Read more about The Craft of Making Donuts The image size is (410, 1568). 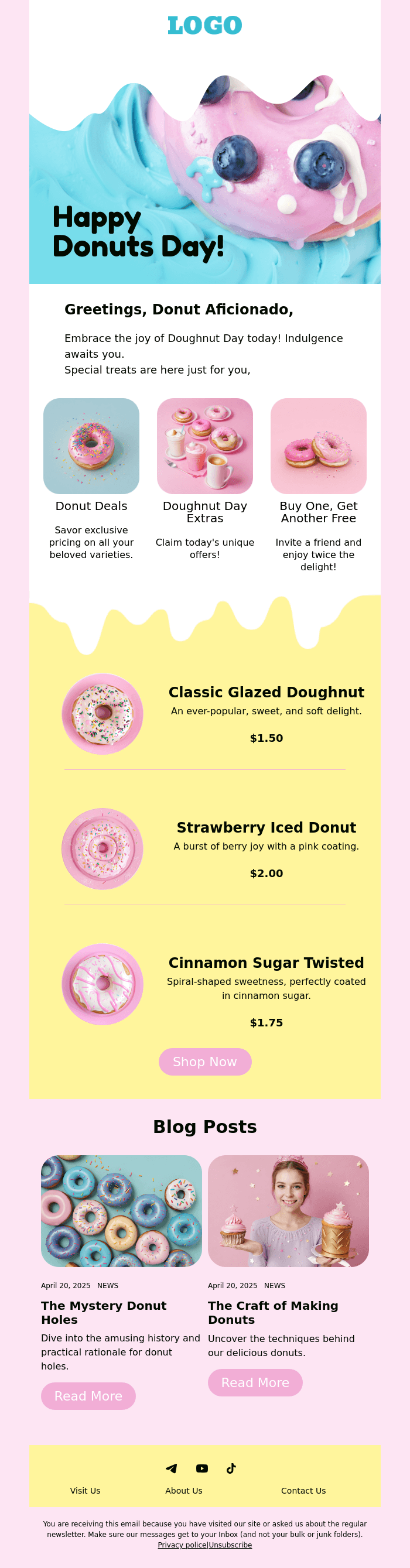[x=255, y=1382]
